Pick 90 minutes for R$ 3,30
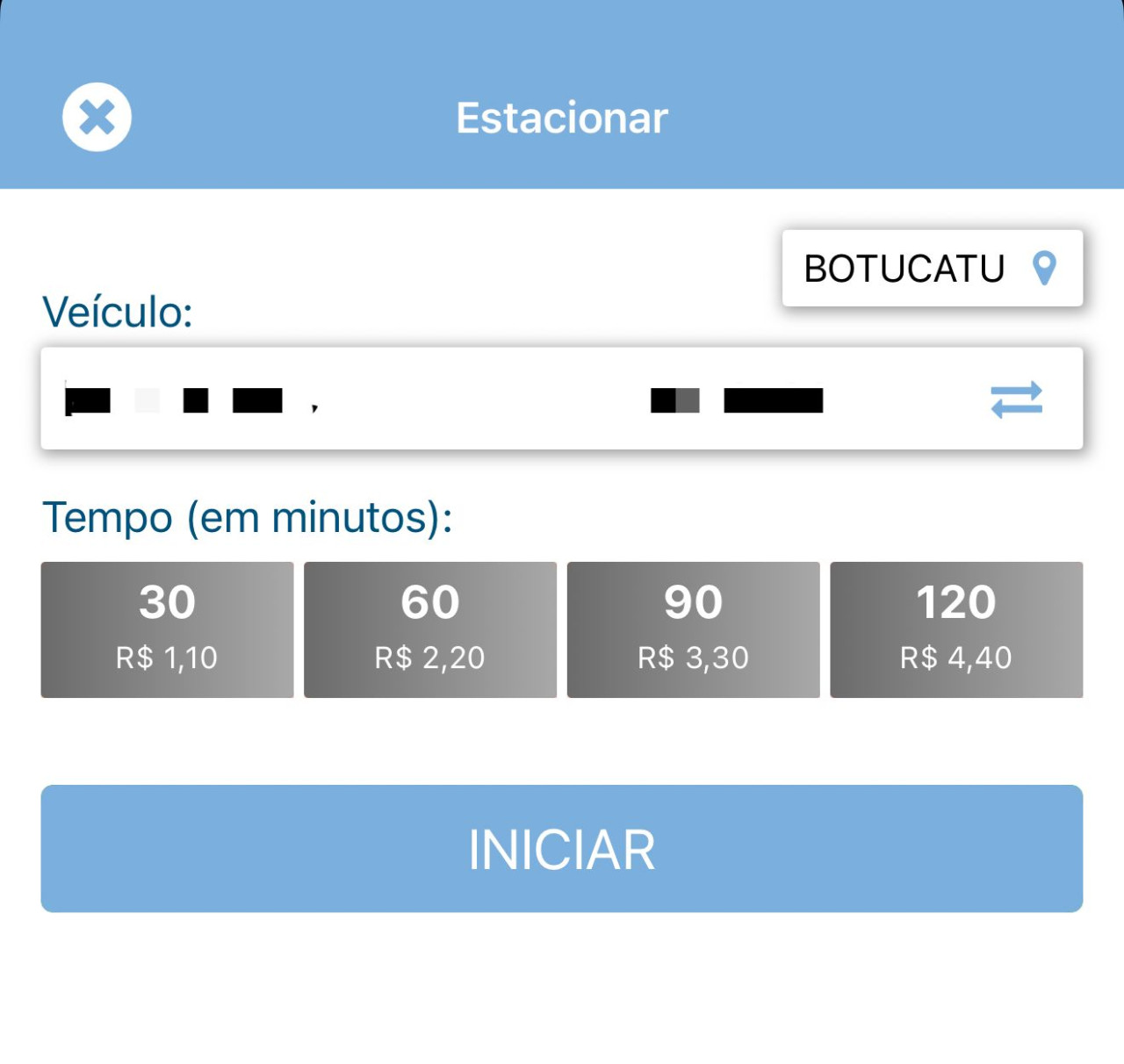 click(693, 629)
